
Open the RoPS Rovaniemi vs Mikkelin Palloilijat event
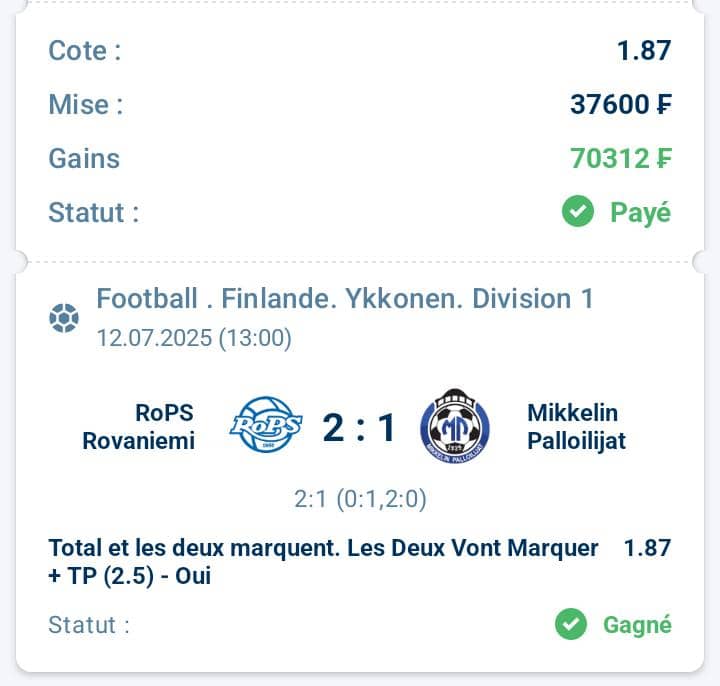click(x=358, y=428)
